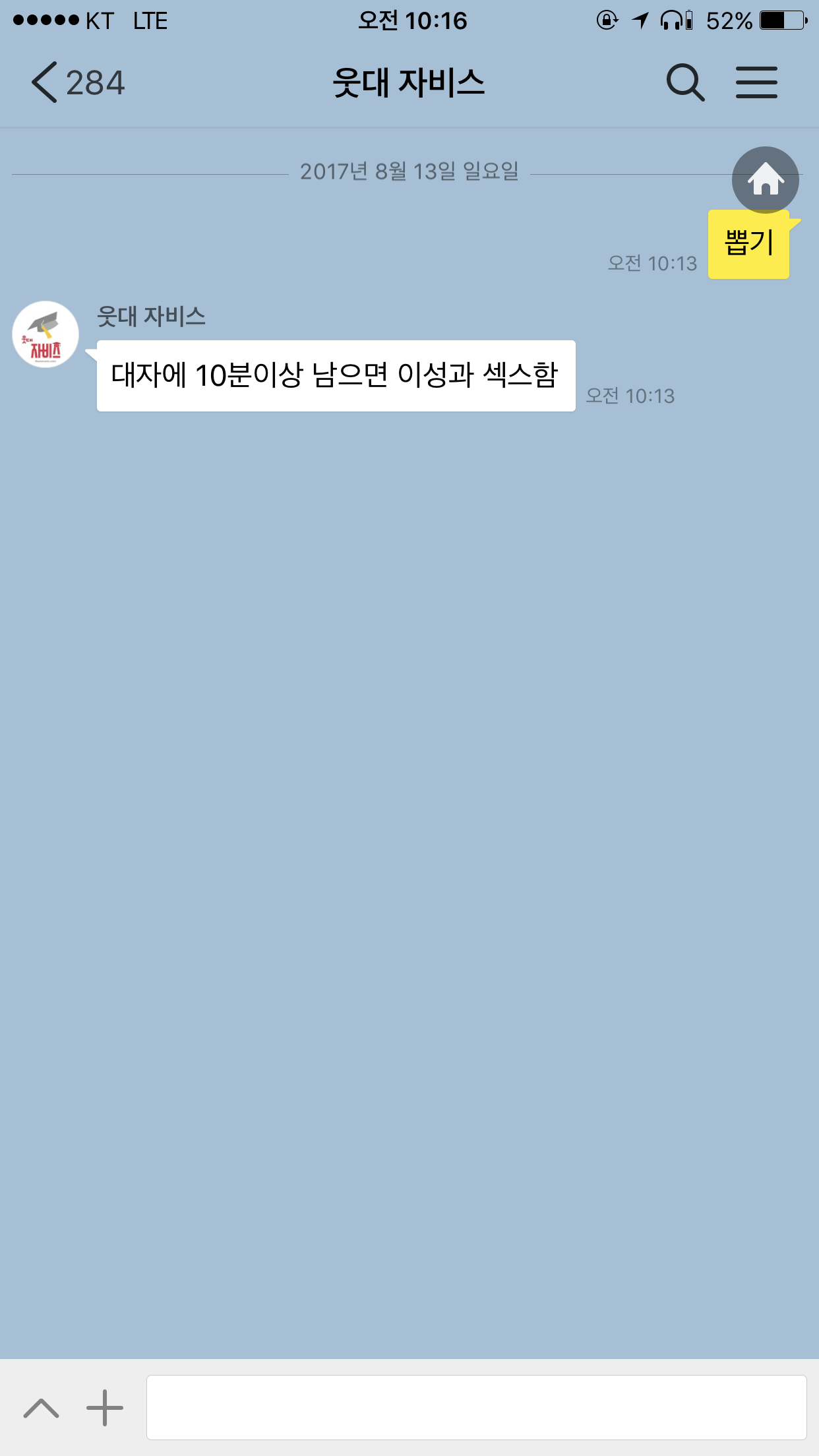Search within this chat
The width and height of the screenshot is (819, 1456).
click(x=685, y=83)
